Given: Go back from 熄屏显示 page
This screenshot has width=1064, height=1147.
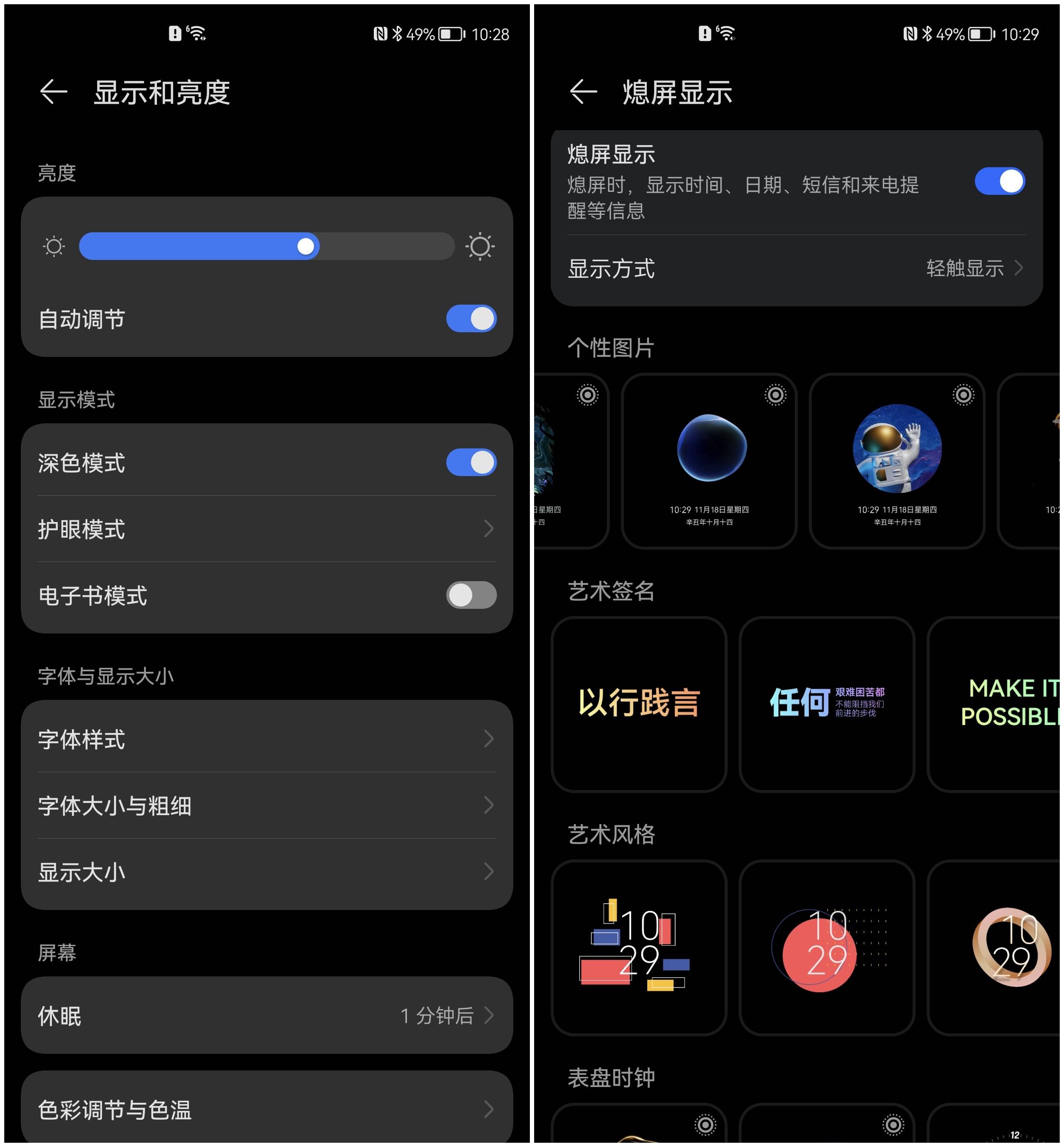Looking at the screenshot, I should point(583,91).
